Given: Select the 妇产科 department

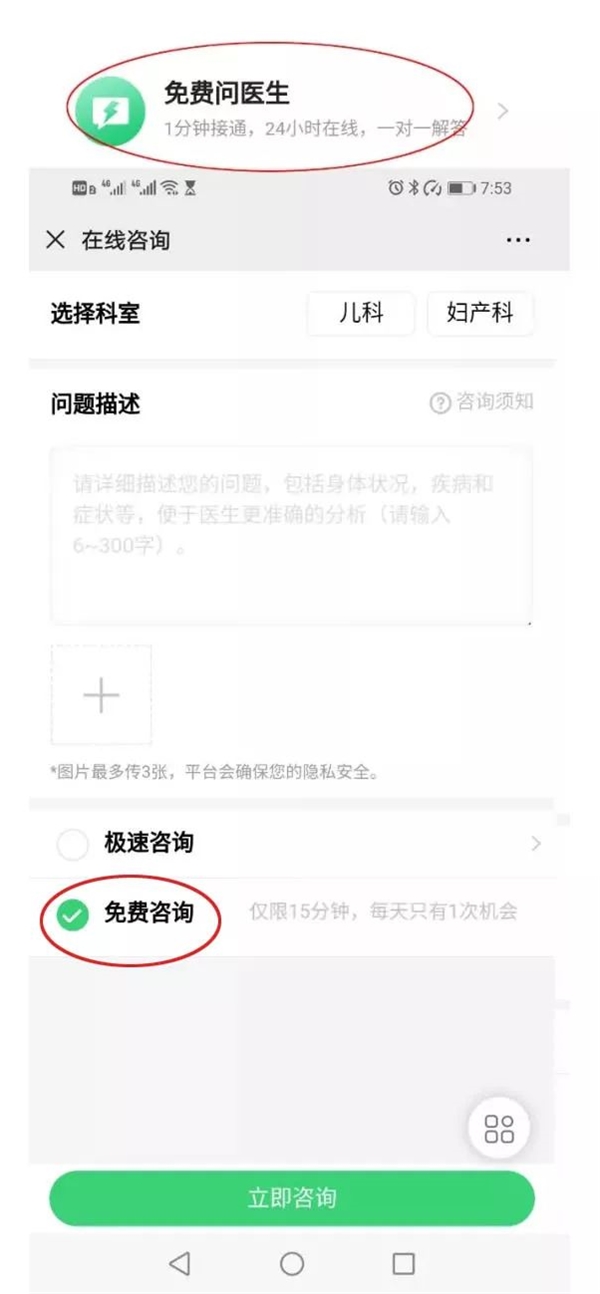Looking at the screenshot, I should click(x=480, y=313).
